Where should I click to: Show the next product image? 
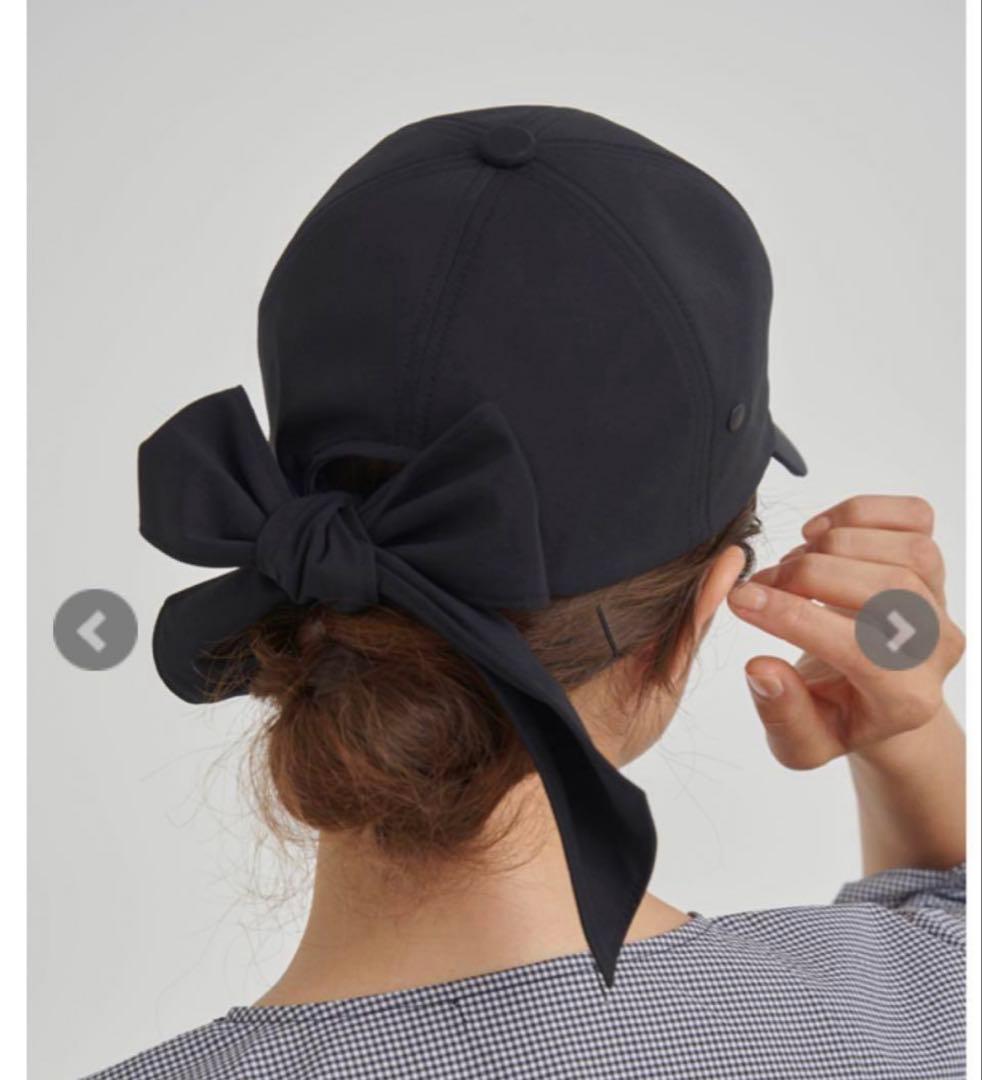[x=897, y=630]
